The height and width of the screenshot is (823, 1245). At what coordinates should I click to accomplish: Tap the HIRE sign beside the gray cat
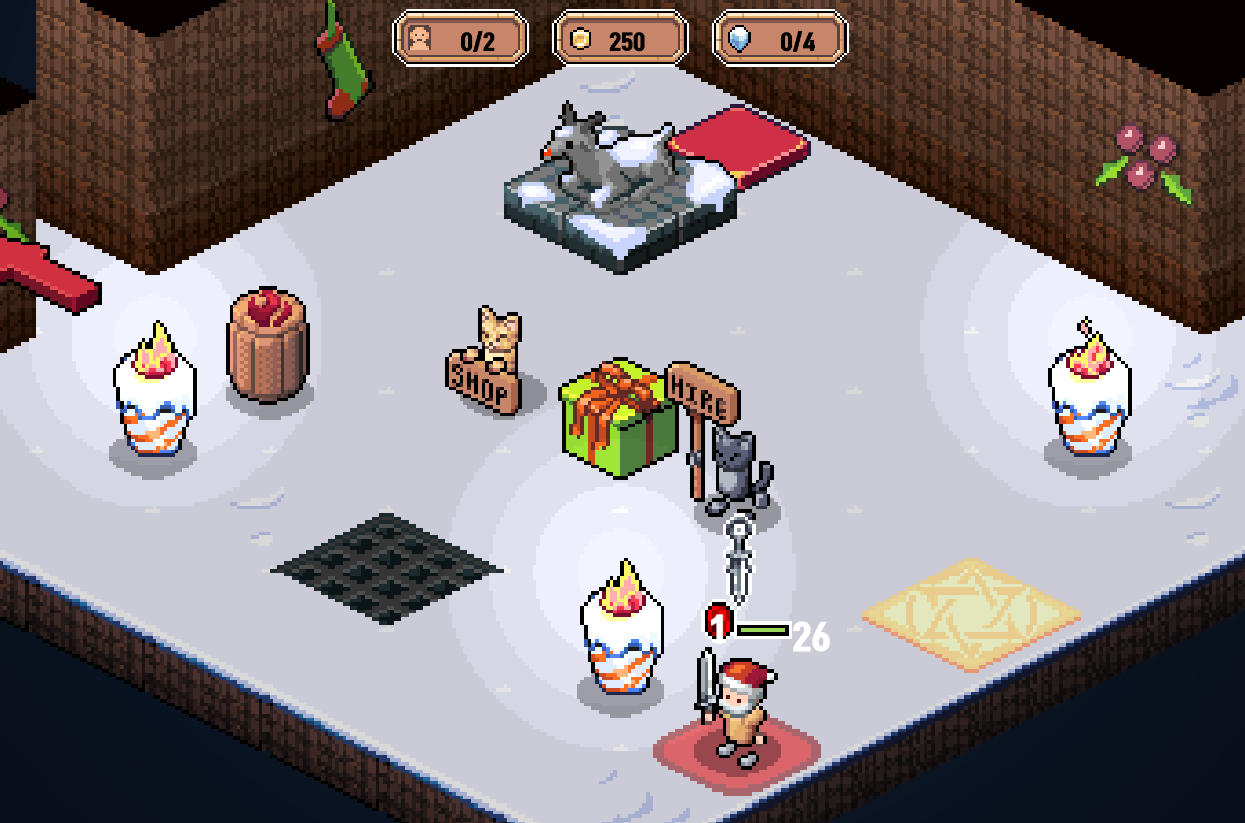701,392
